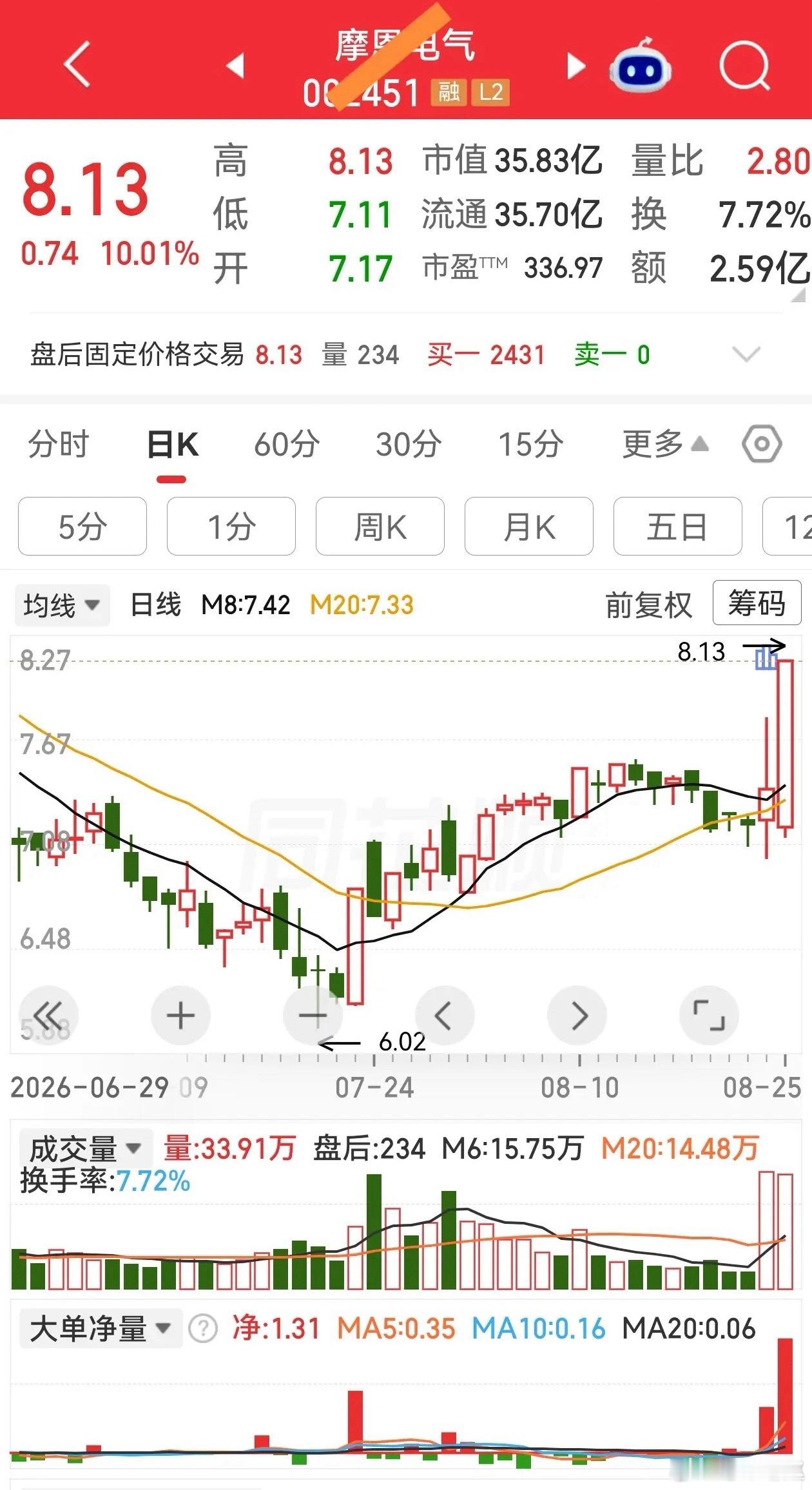The width and height of the screenshot is (812, 1490).
Task: Open chart settings hexagon icon
Action: [762, 444]
